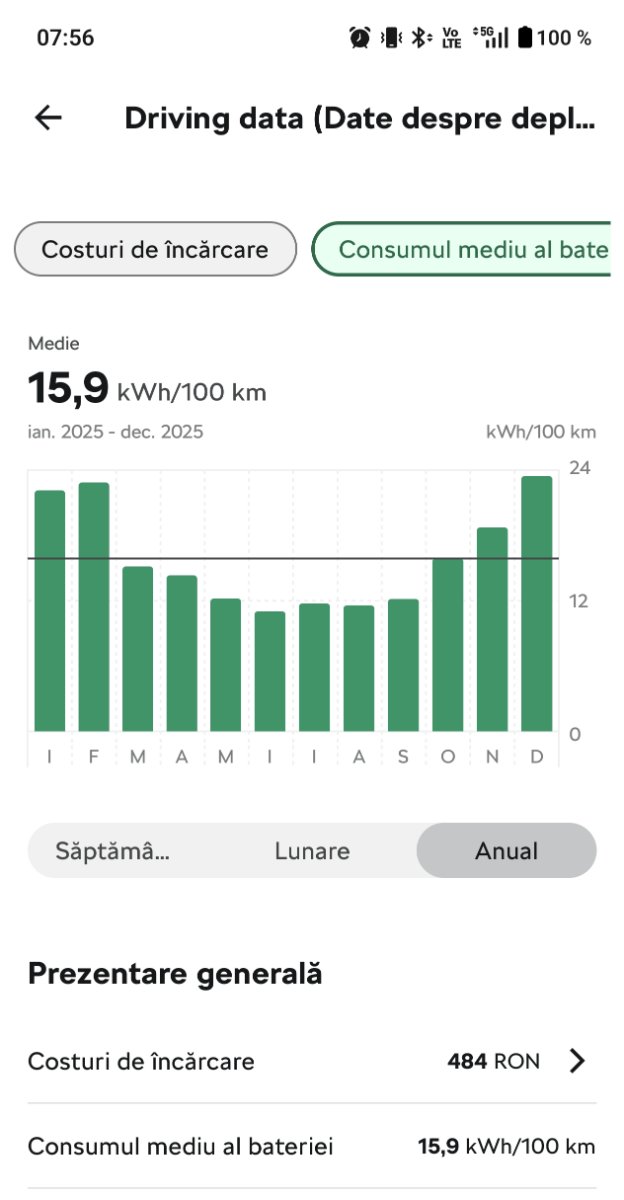This screenshot has height=1200, width=624.
Task: Select the Costuri de încărcare chip
Action: click(155, 249)
